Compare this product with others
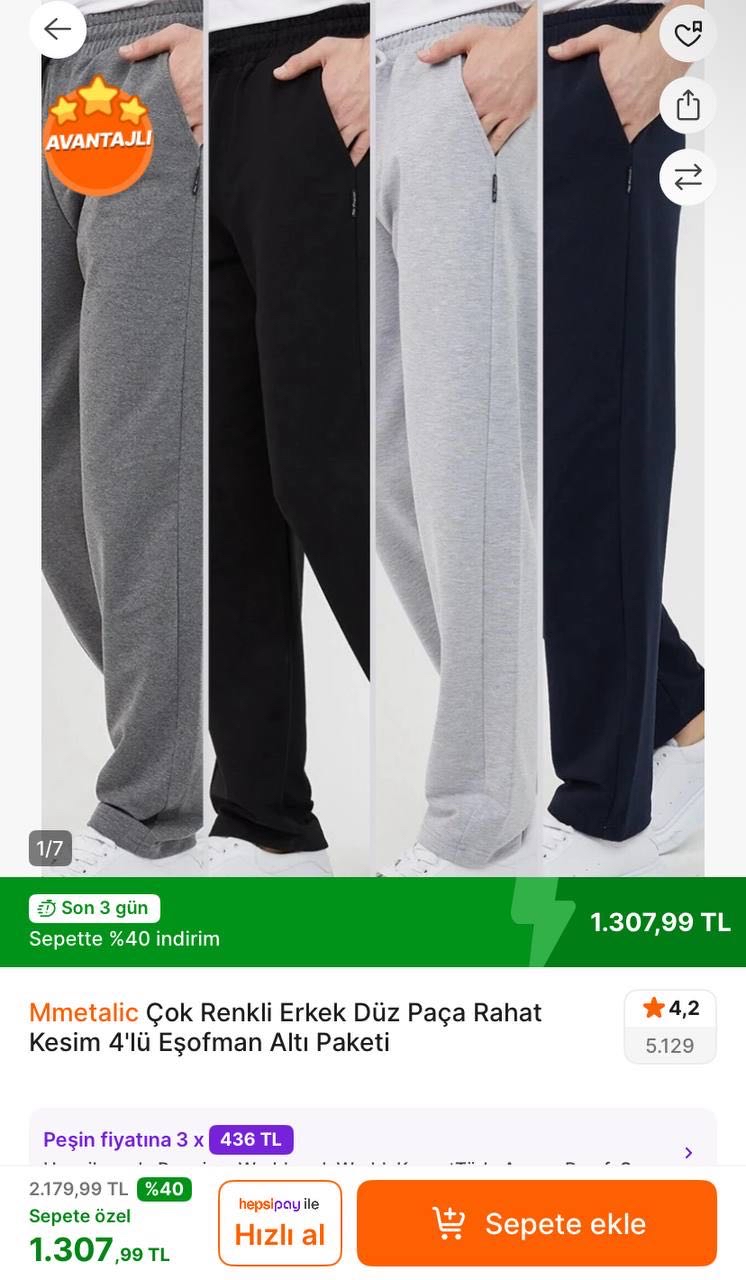Viewport: 746px width, 1280px height. coord(688,177)
